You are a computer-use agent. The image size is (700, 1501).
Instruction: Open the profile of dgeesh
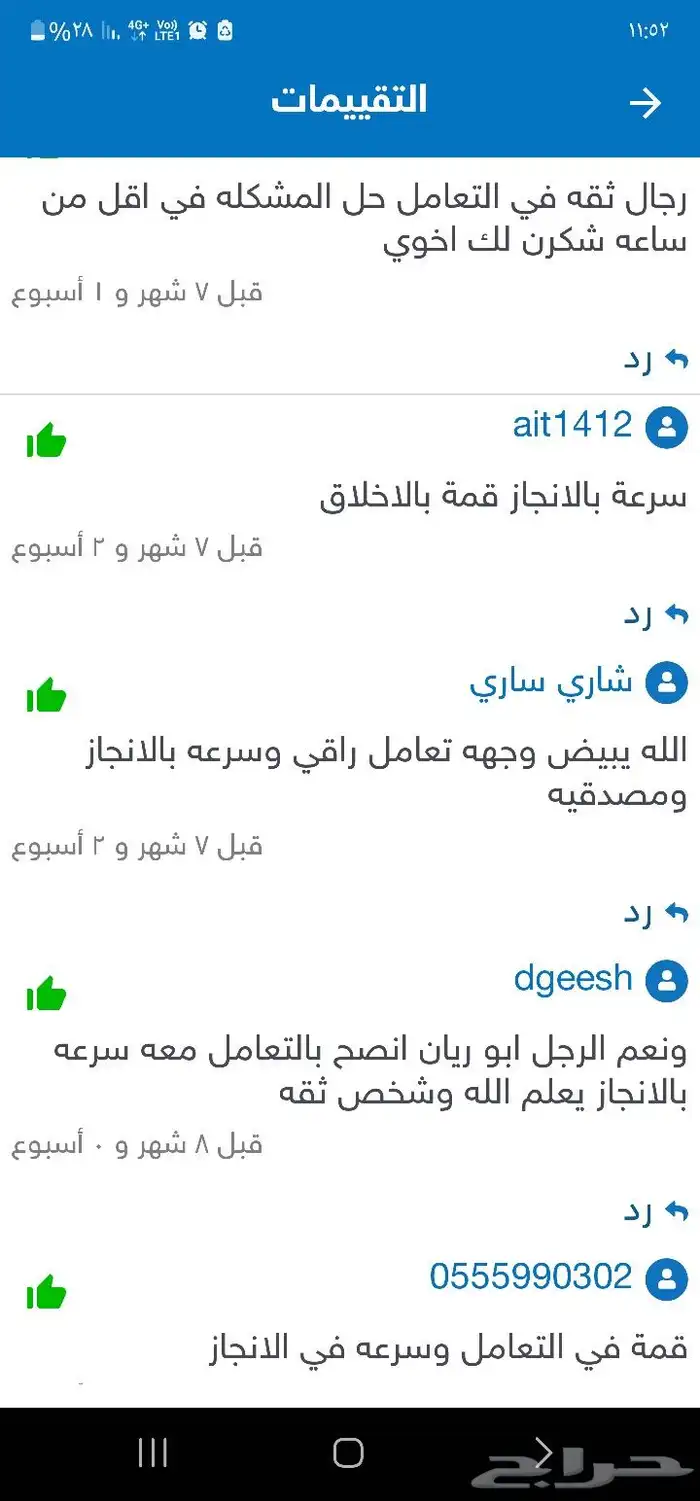[x=573, y=978]
